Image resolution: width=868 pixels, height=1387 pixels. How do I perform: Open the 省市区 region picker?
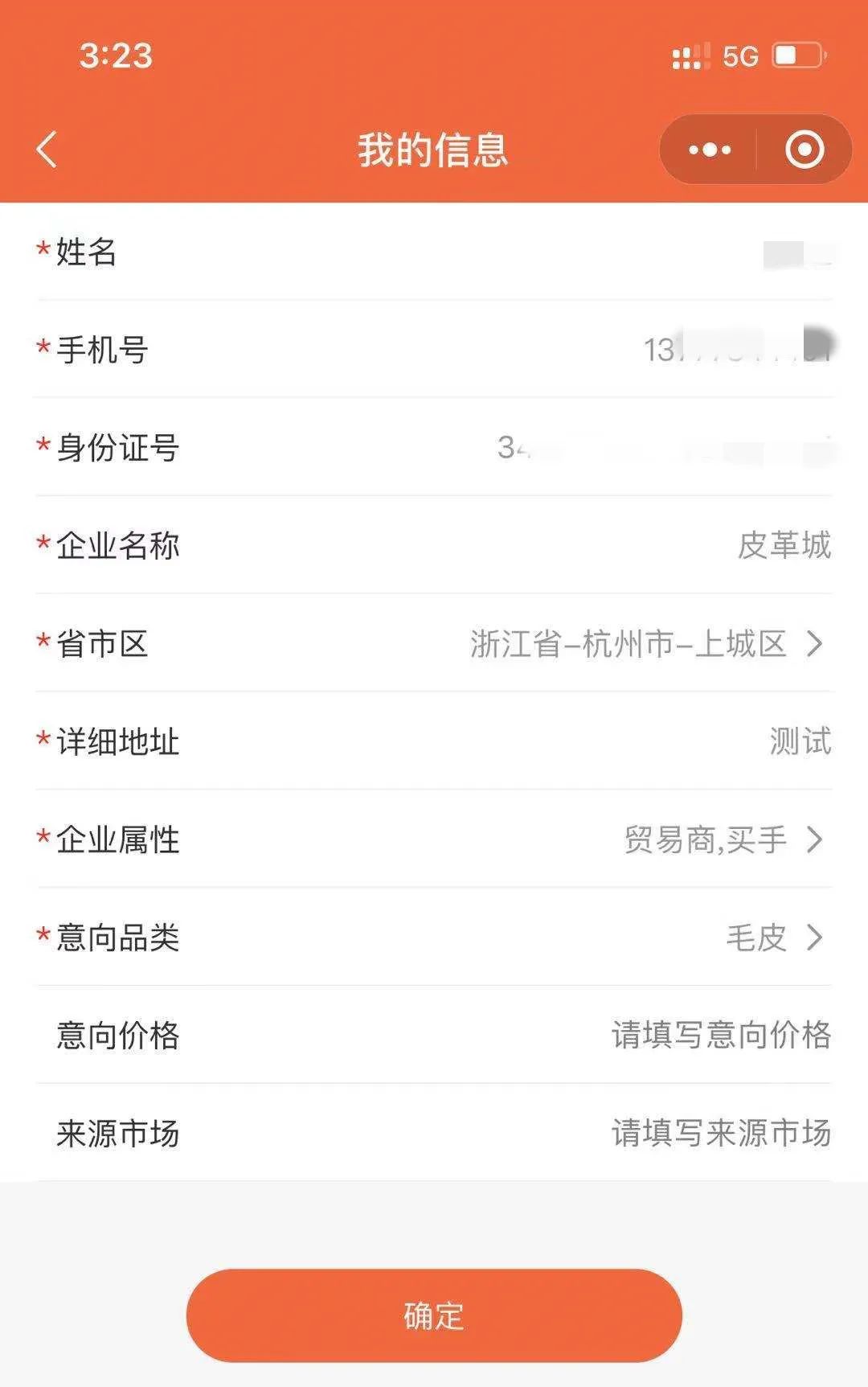pyautogui.click(x=643, y=644)
